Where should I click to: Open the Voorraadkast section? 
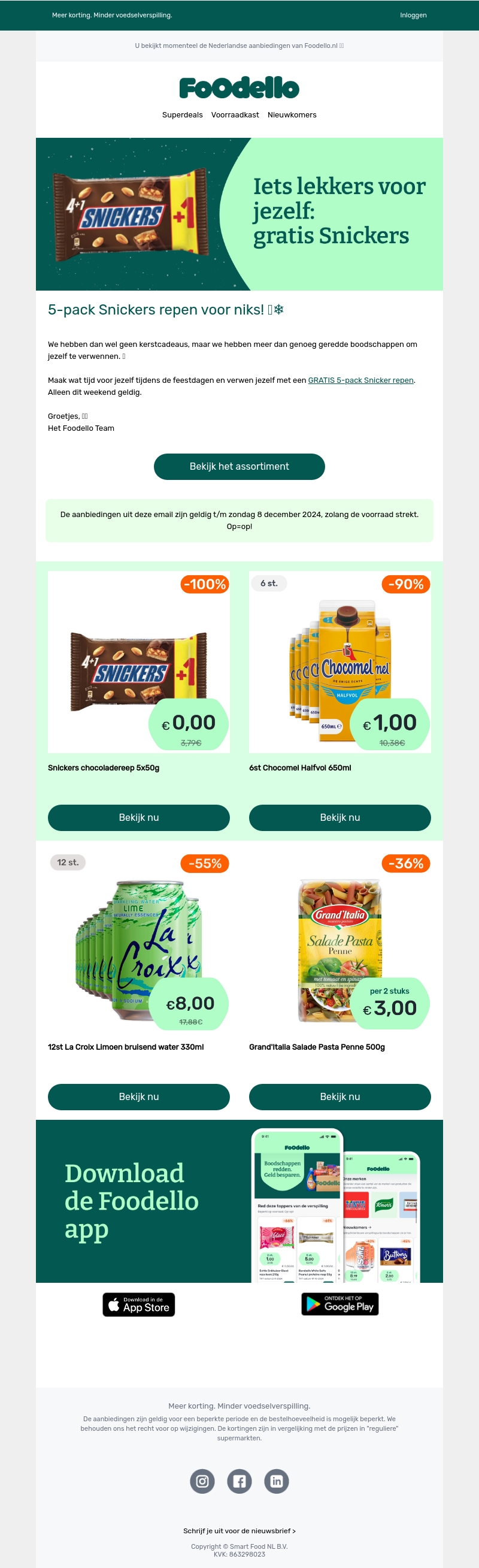click(235, 115)
